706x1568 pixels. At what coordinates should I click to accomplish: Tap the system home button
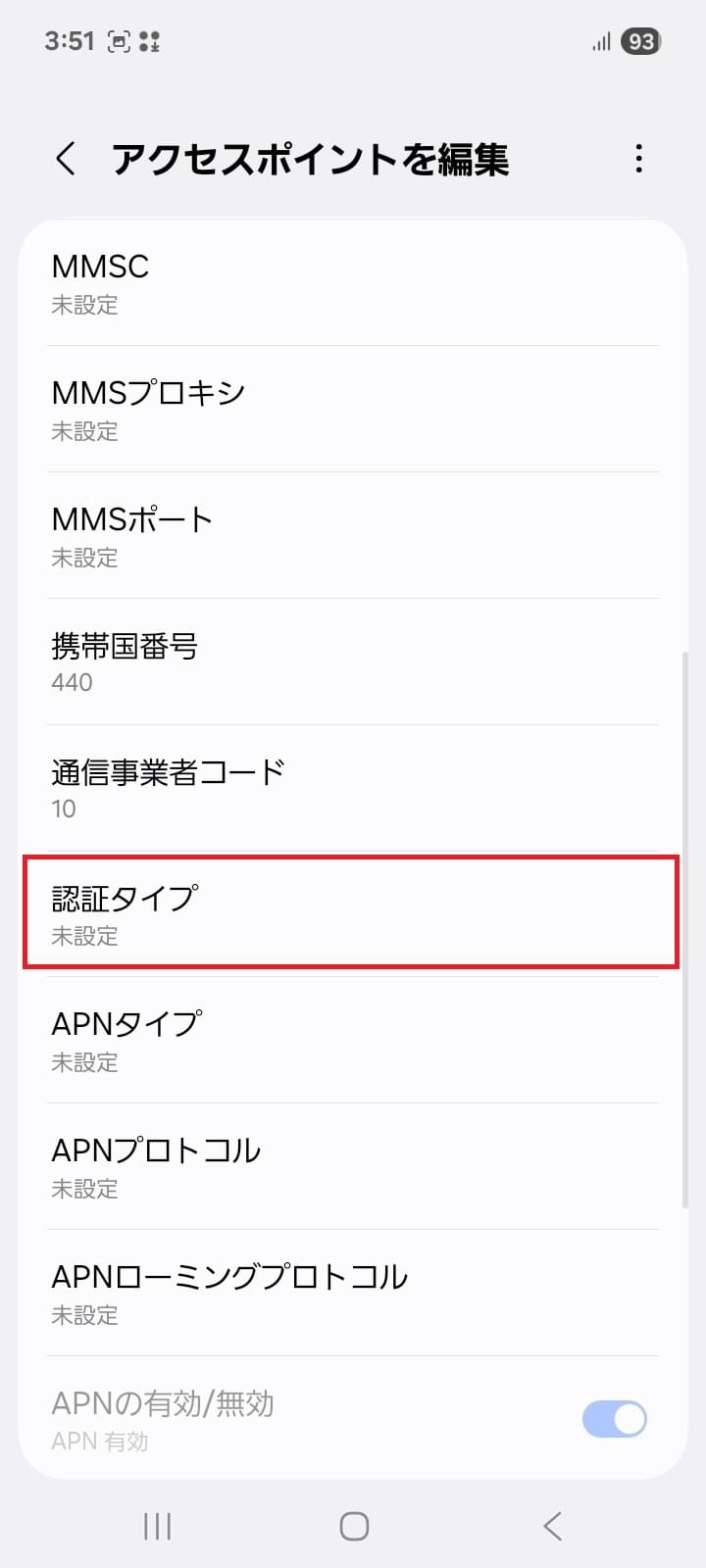pyautogui.click(x=354, y=1526)
